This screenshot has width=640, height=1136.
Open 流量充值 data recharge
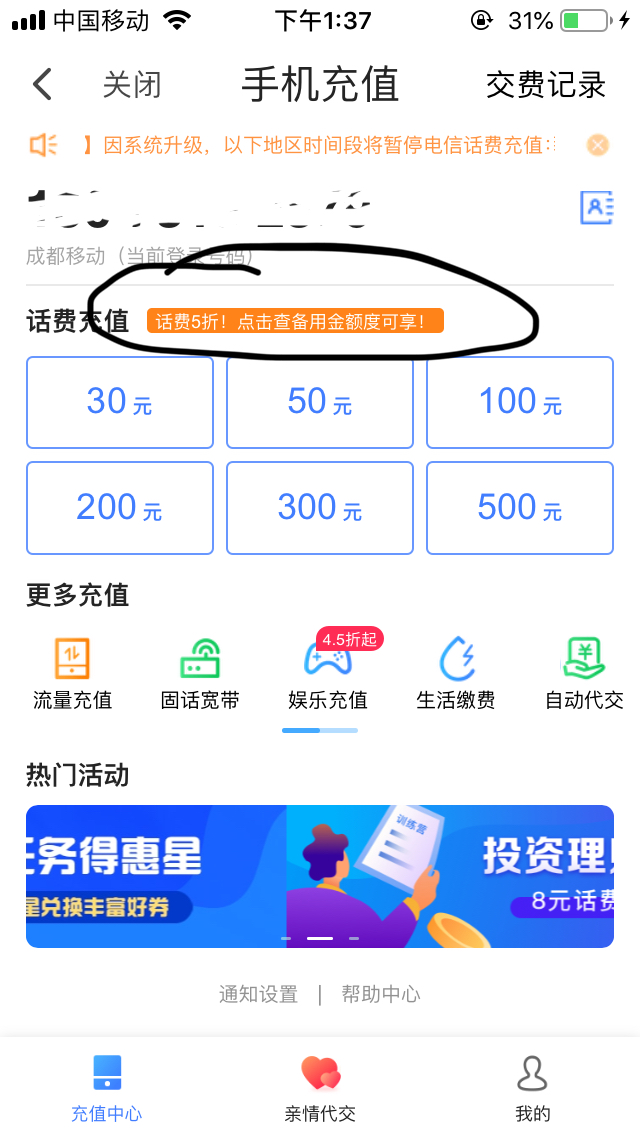tap(72, 674)
